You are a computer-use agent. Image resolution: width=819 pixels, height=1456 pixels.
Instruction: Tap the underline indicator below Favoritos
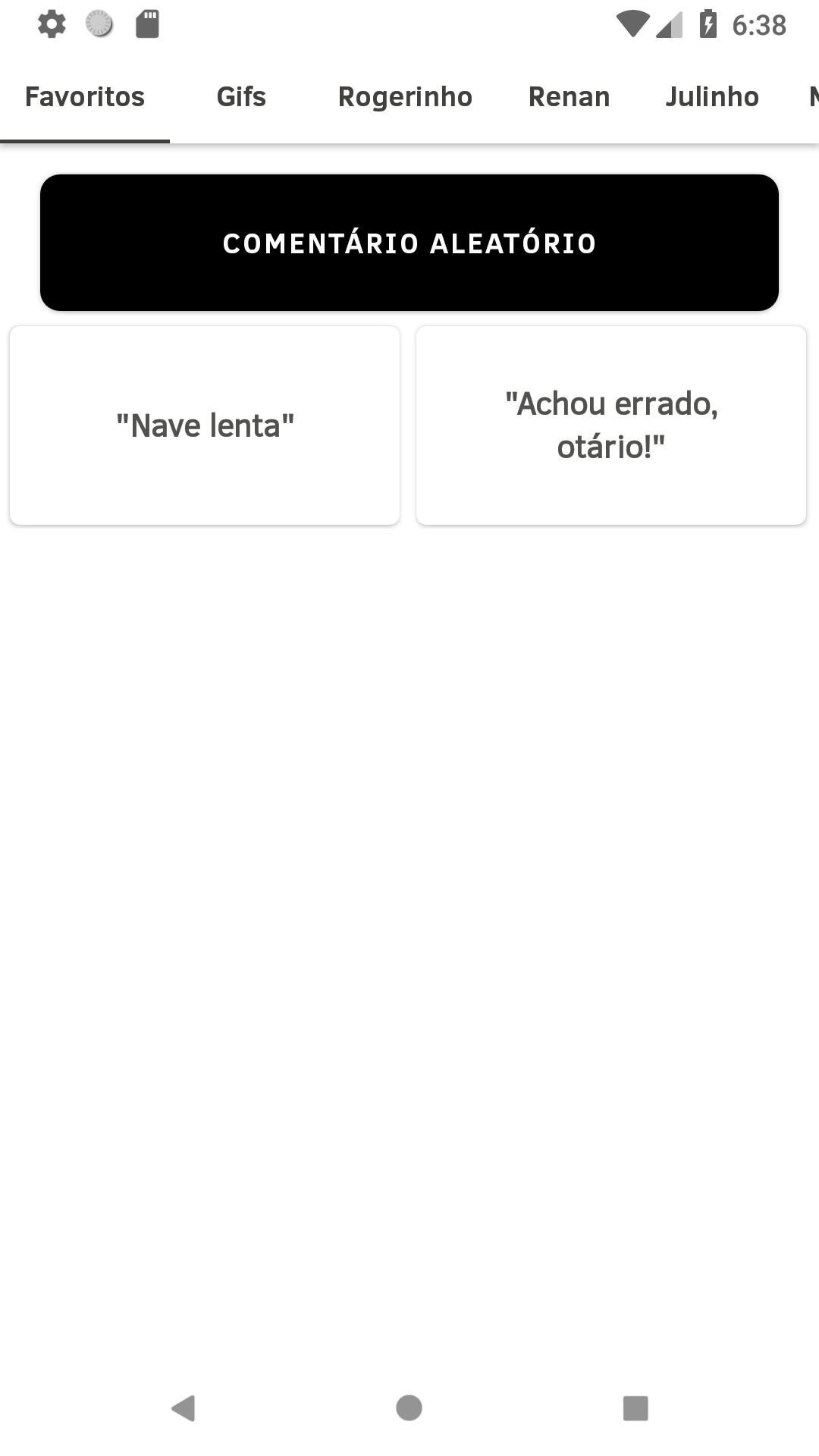[x=85, y=140]
